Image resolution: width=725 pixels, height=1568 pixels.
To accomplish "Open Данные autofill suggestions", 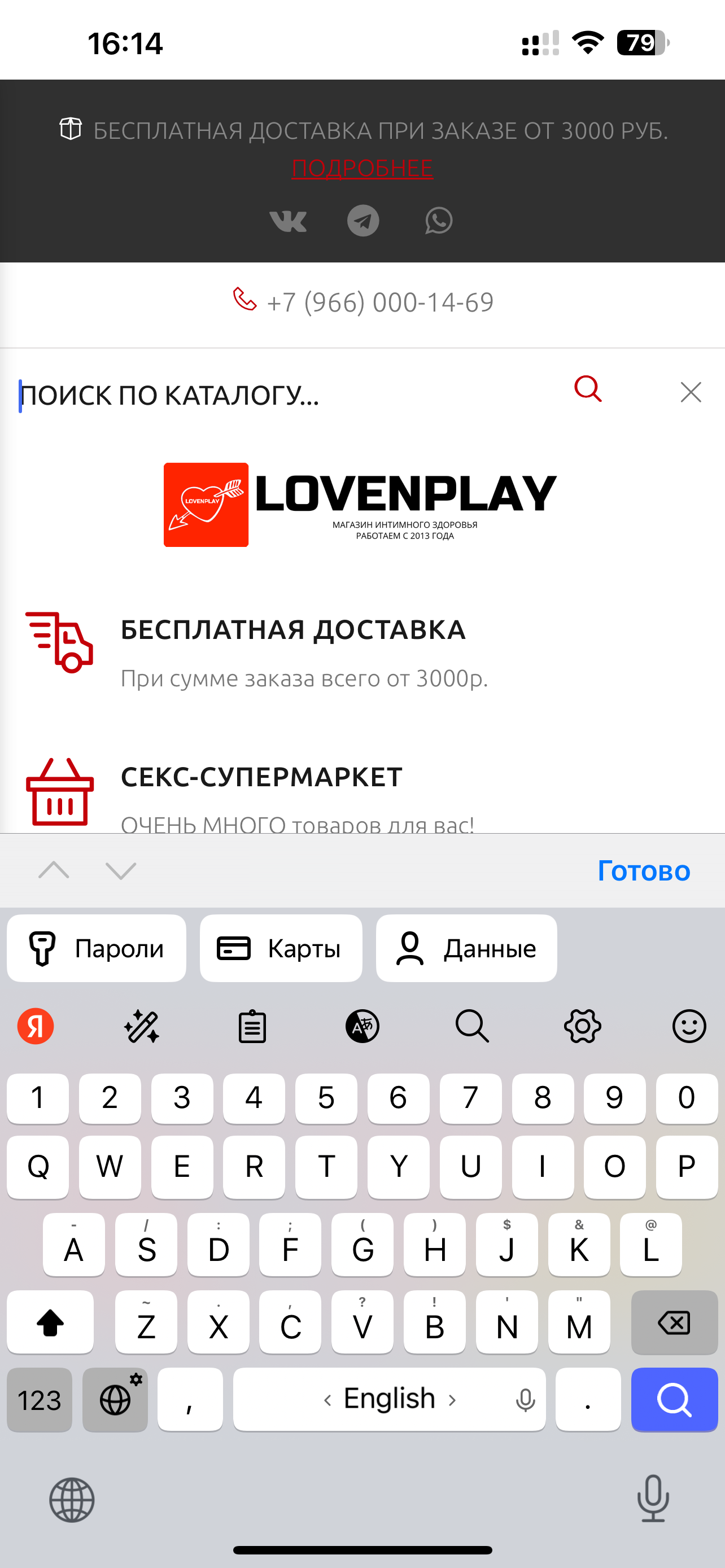I will click(466, 948).
